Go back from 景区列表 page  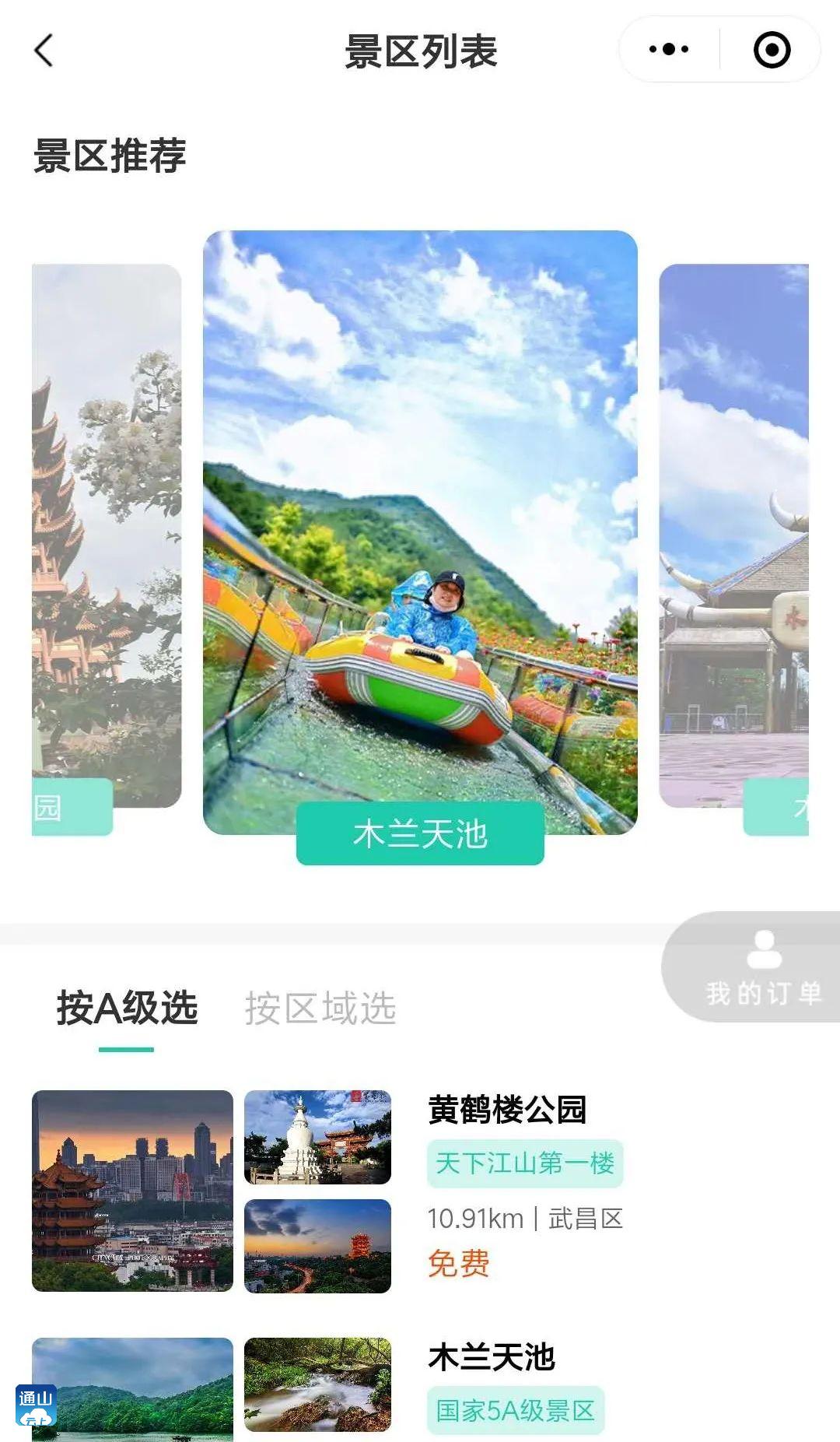point(44,51)
